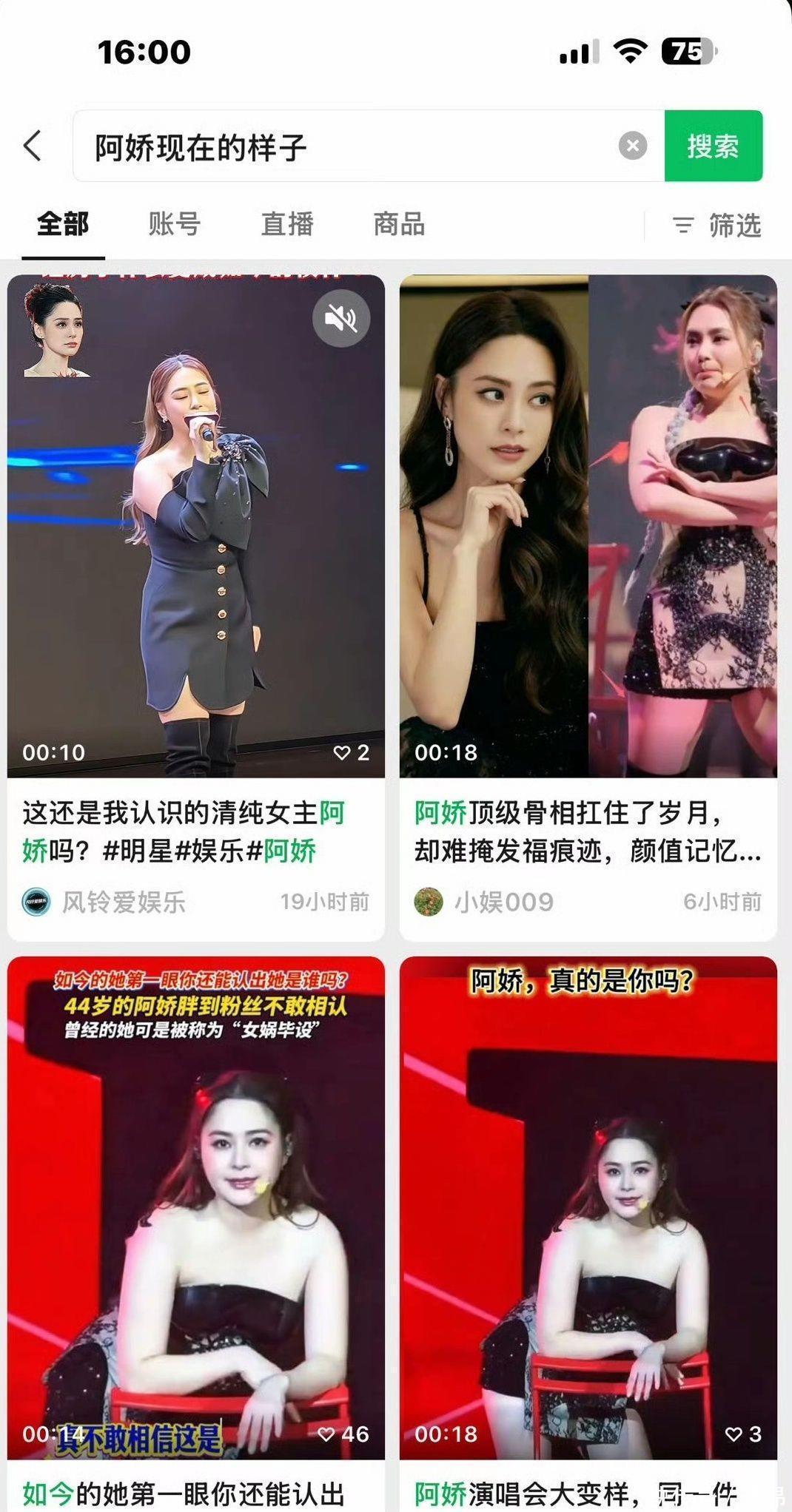Unmute the video with the speaker icon
Viewport: 792px width, 1512px height.
click(340, 318)
